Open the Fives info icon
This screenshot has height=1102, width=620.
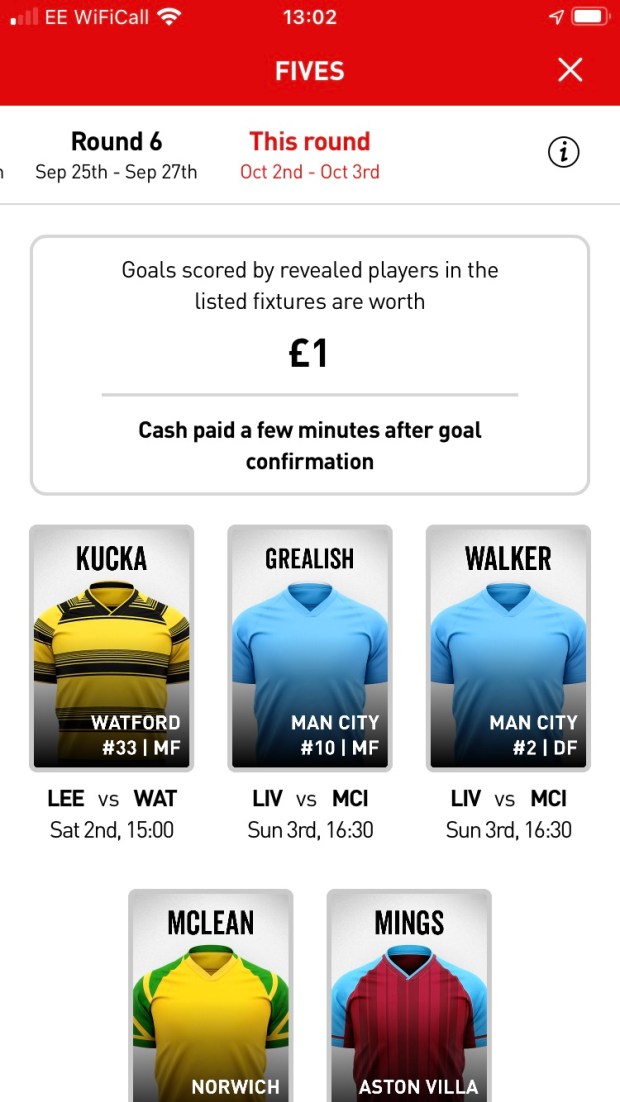[564, 152]
